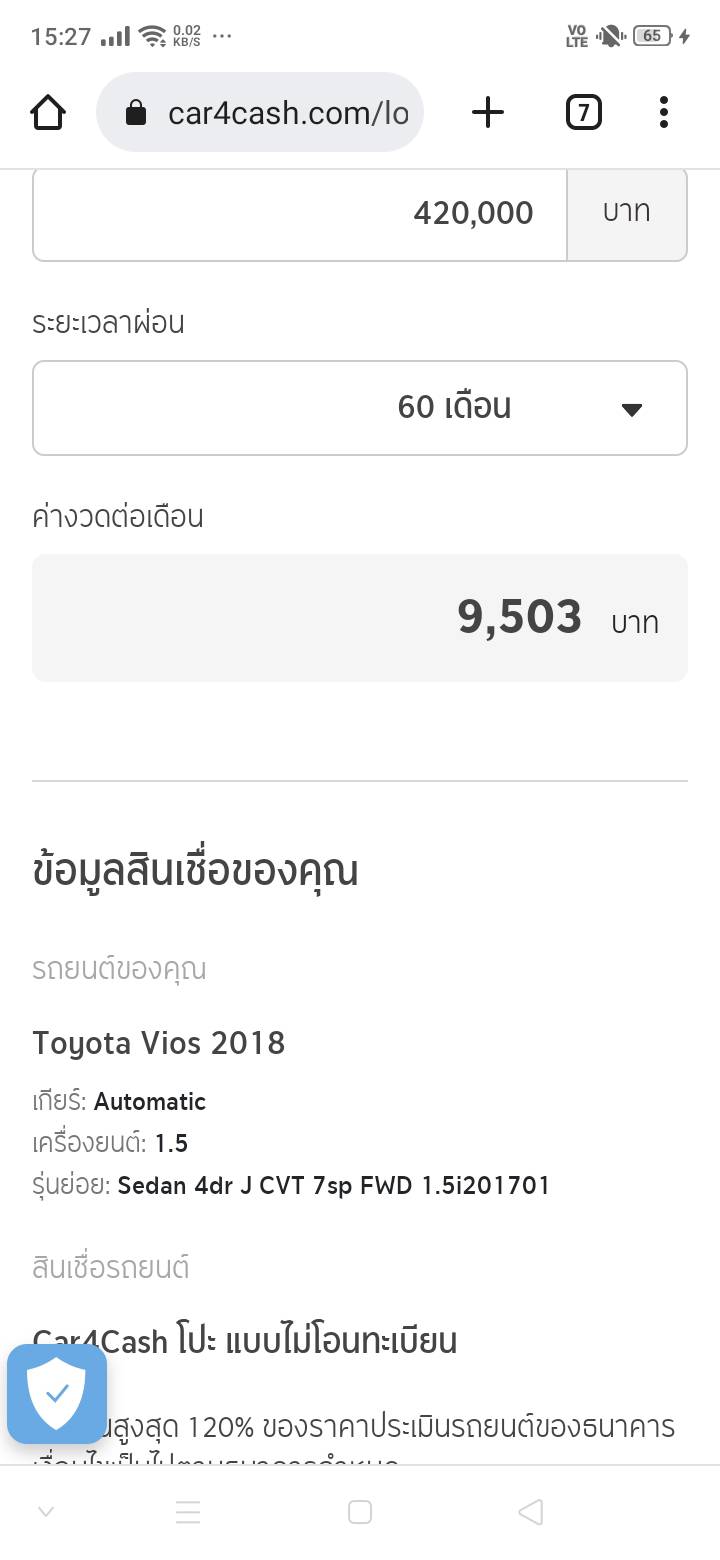
Task: Go to the browser home page
Action: click(48, 112)
